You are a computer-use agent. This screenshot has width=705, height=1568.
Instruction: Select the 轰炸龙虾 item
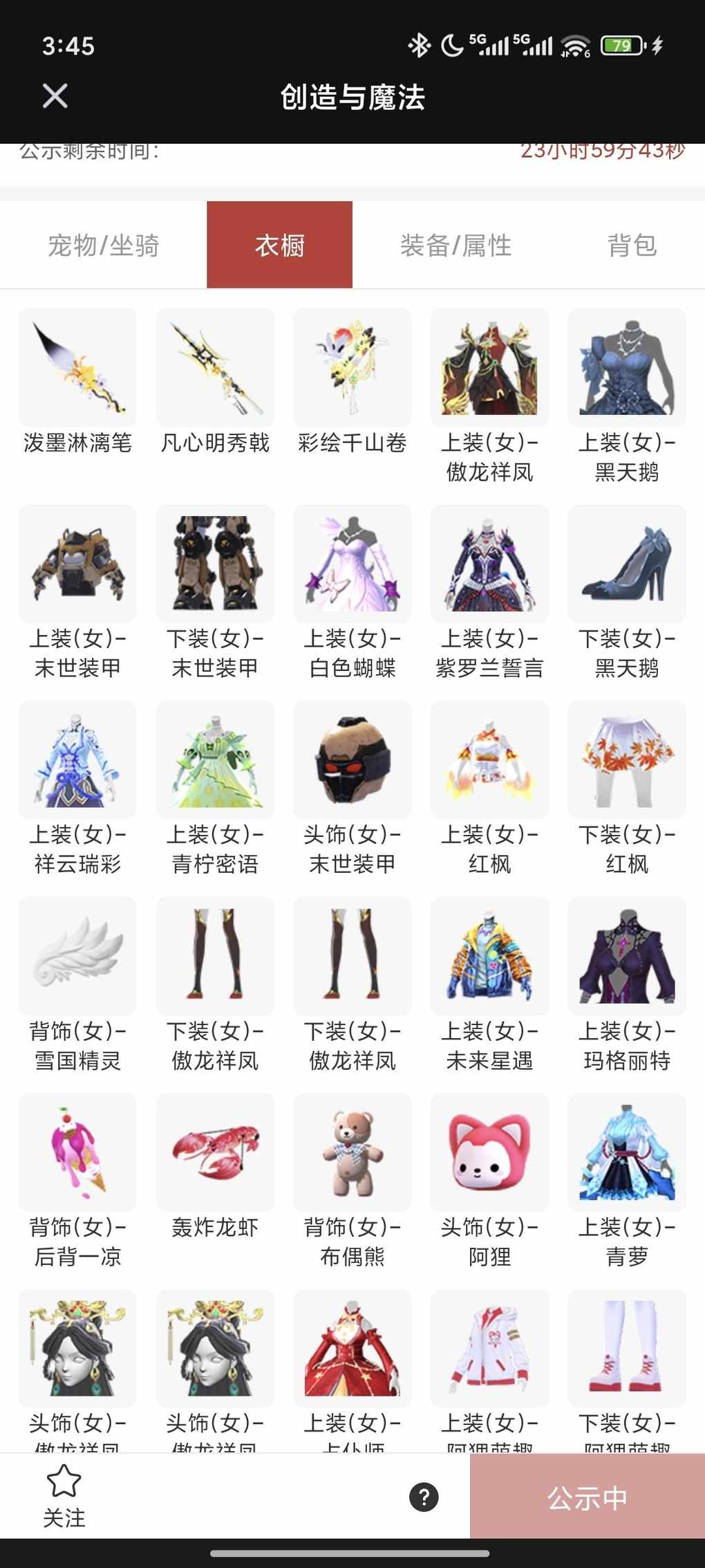(215, 1152)
